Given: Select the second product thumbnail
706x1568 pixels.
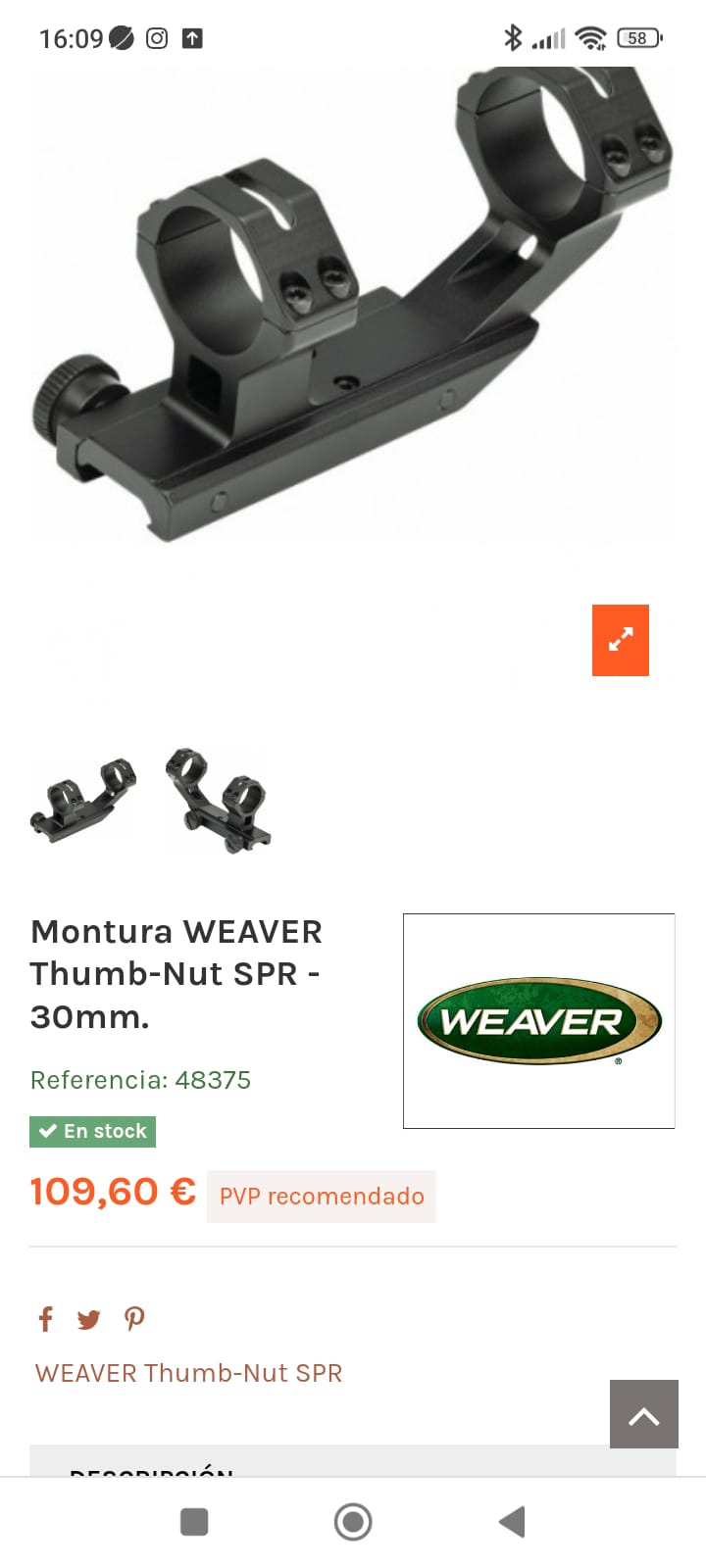Looking at the screenshot, I should (218, 801).
